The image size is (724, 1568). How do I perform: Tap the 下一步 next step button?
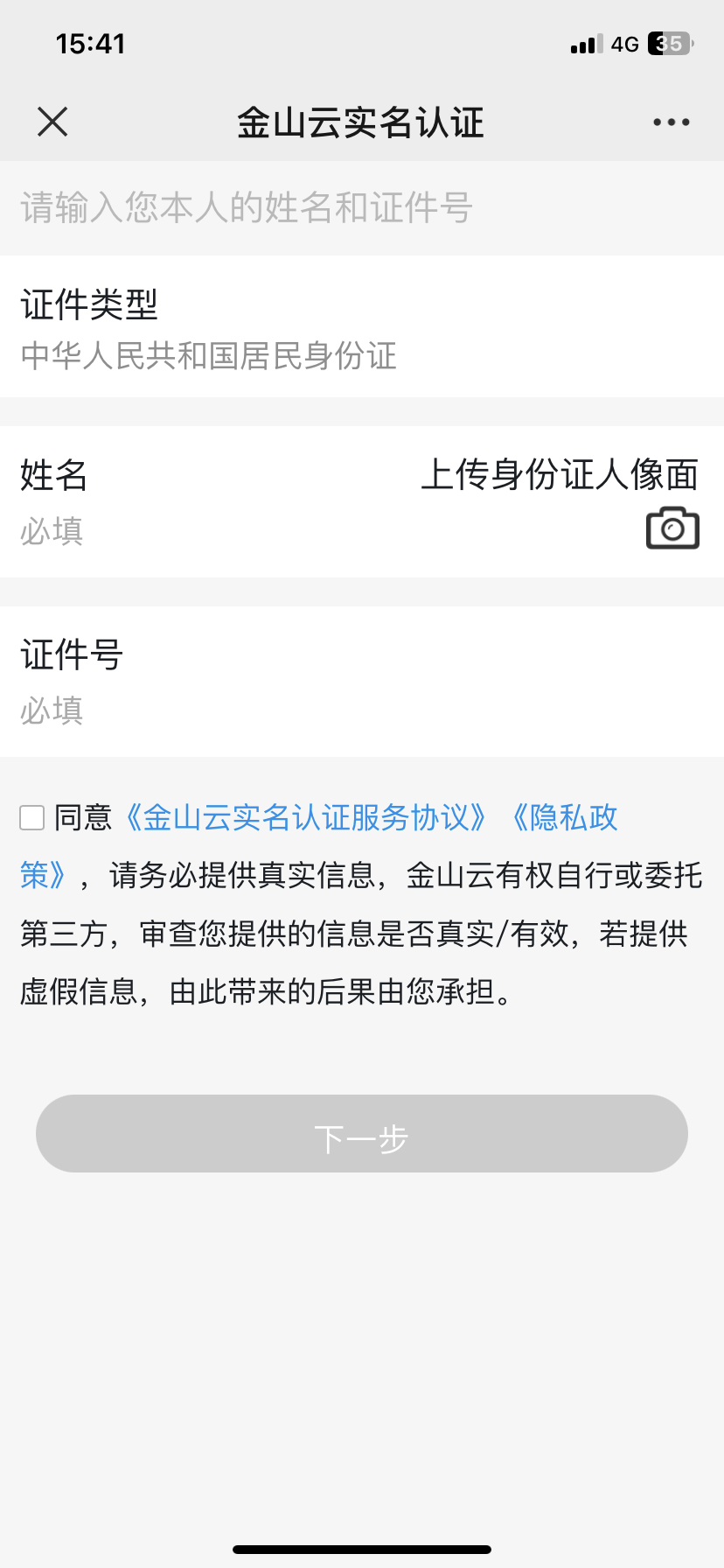pos(361,1133)
